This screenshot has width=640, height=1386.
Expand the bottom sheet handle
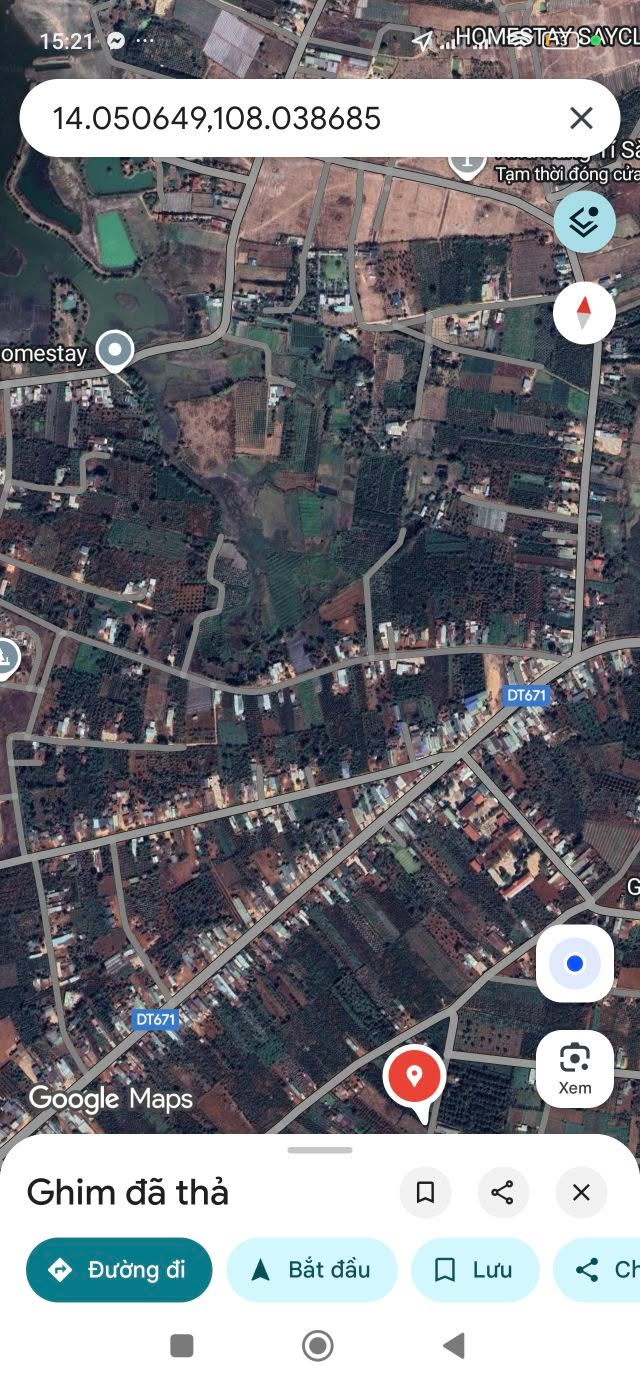tap(320, 1150)
